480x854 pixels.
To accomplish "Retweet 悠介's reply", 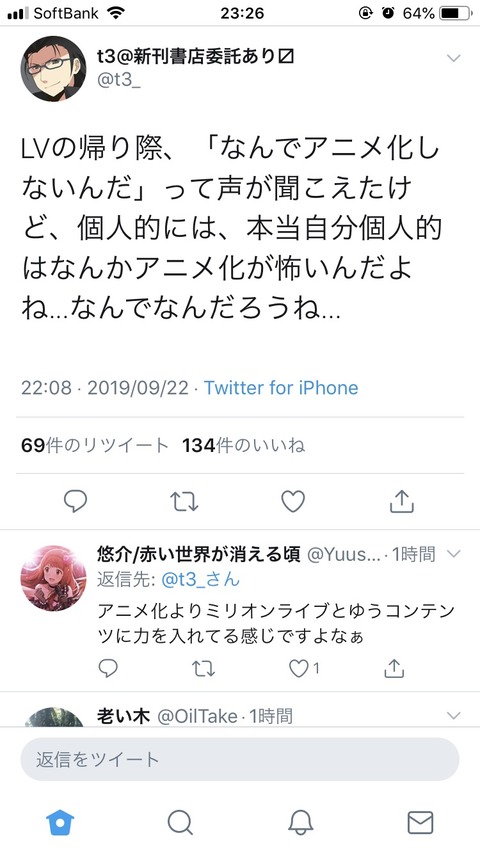I will coord(203,668).
